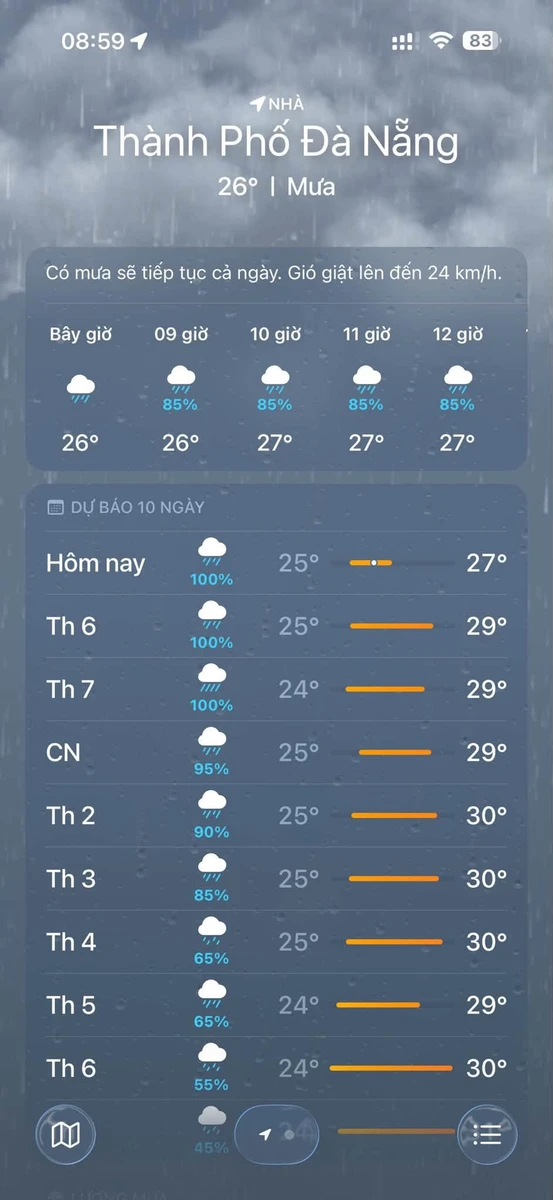Open the Hôm nay forecast row
The height and width of the screenshot is (1200, 553).
coord(276,563)
